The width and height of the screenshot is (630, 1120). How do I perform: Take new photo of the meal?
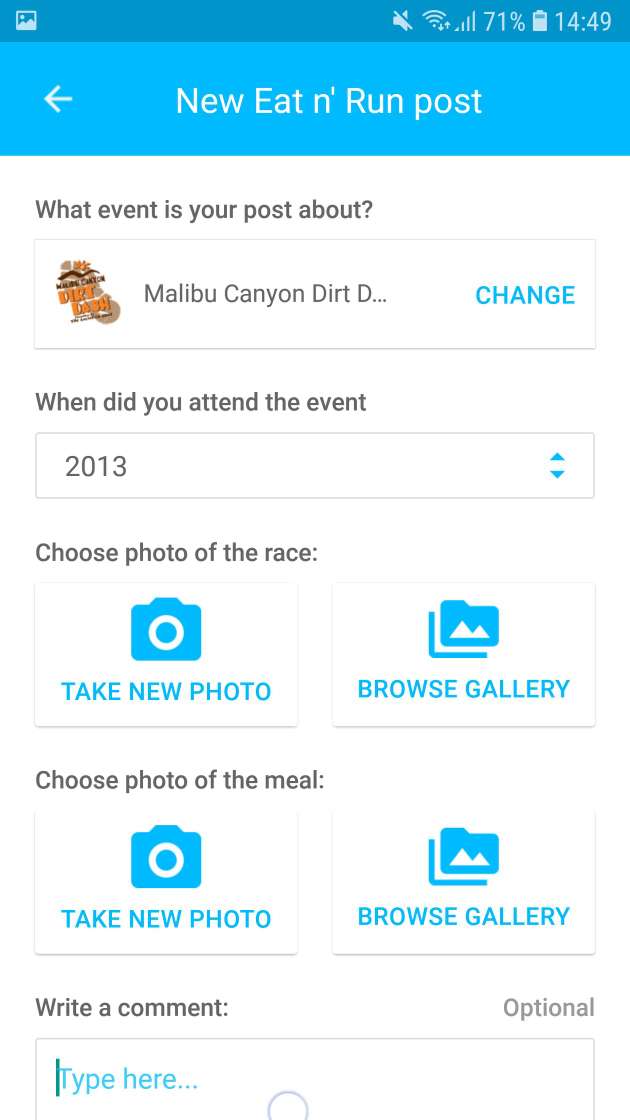tap(166, 882)
